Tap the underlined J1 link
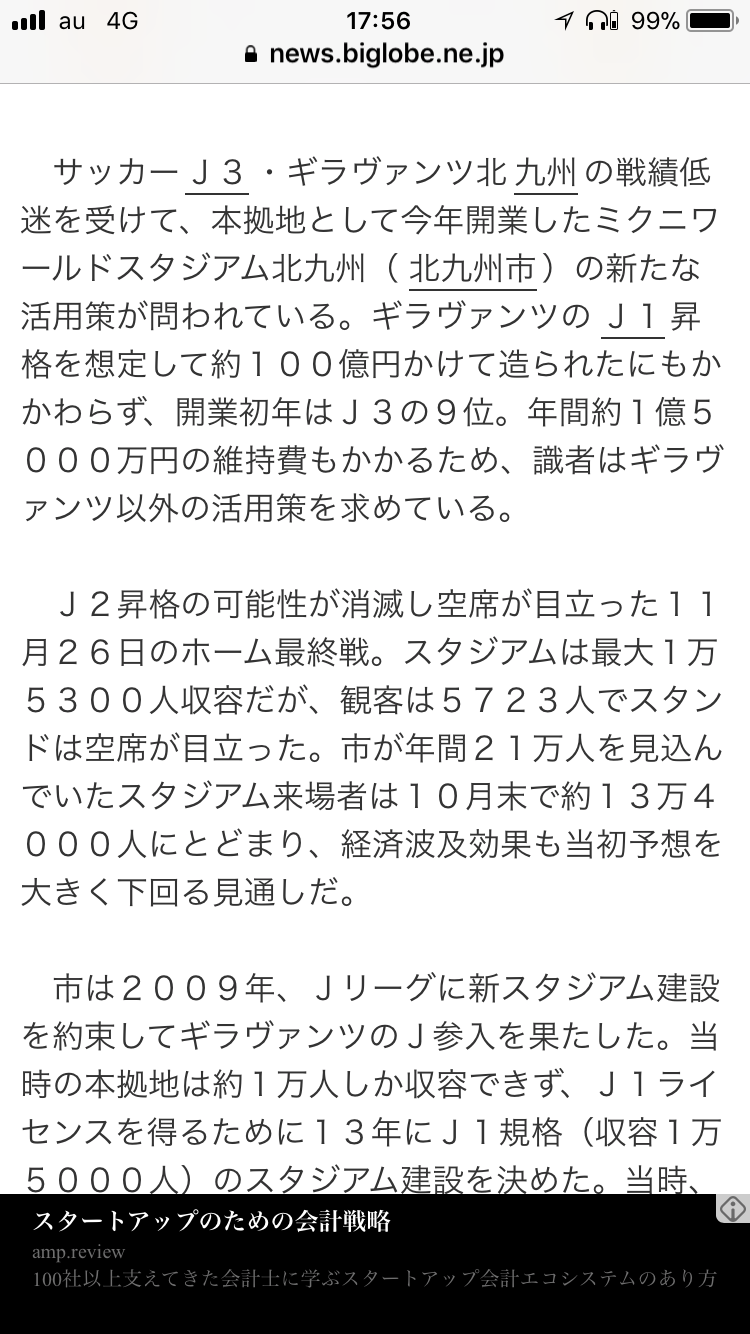The image size is (750, 1334). [633, 316]
